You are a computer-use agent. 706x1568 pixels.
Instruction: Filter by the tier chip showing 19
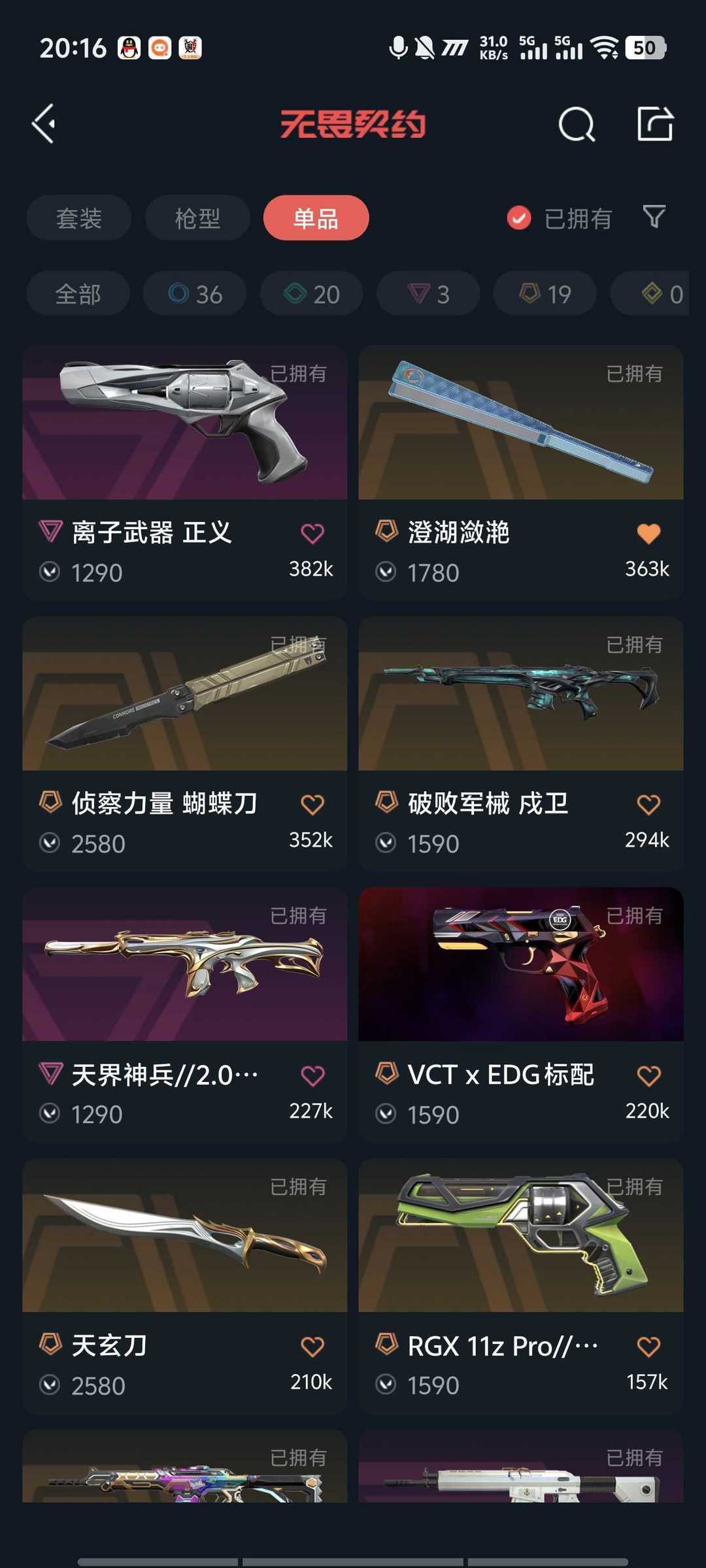coord(545,294)
